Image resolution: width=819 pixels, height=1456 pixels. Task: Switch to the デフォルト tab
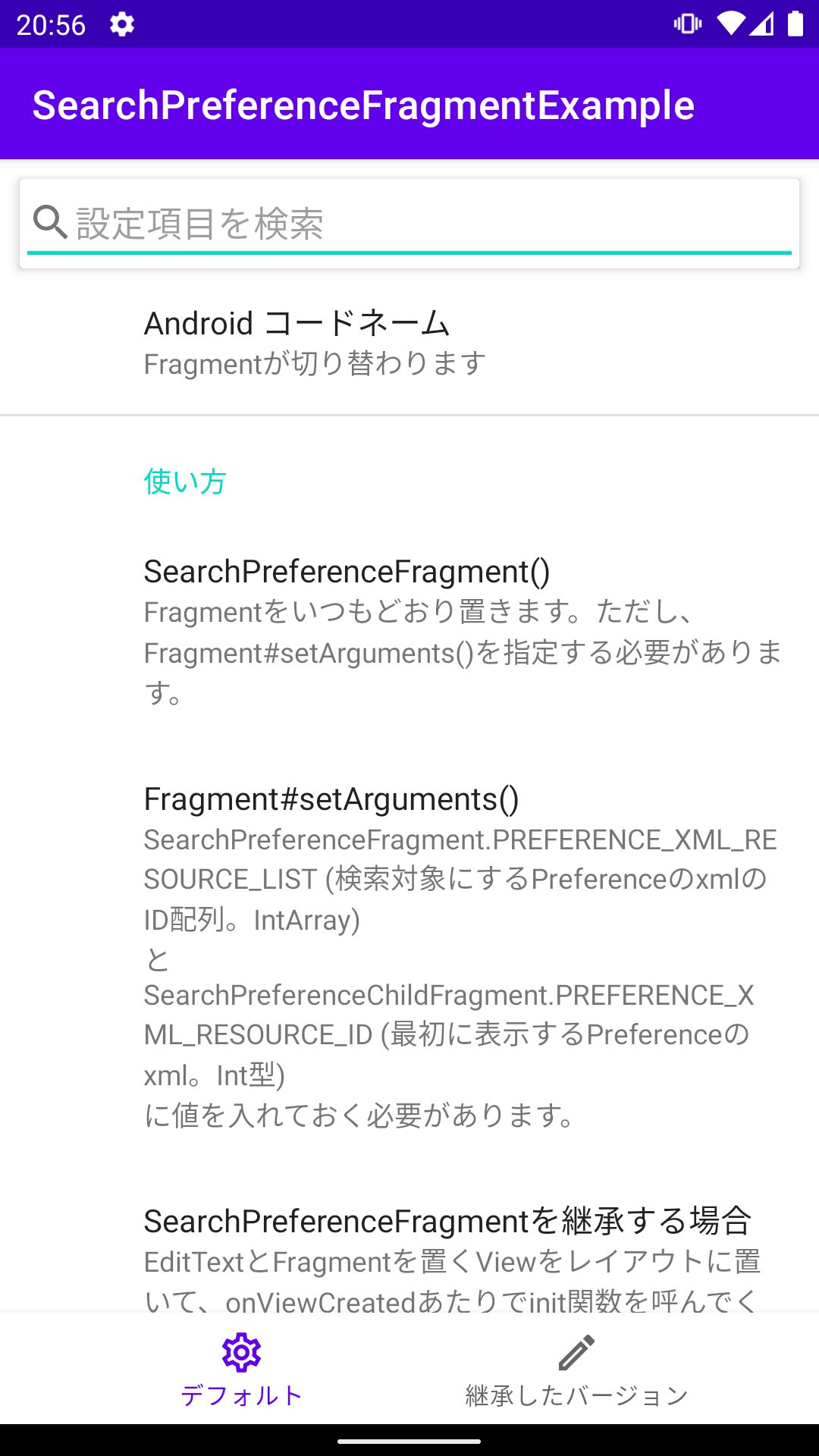(242, 1370)
